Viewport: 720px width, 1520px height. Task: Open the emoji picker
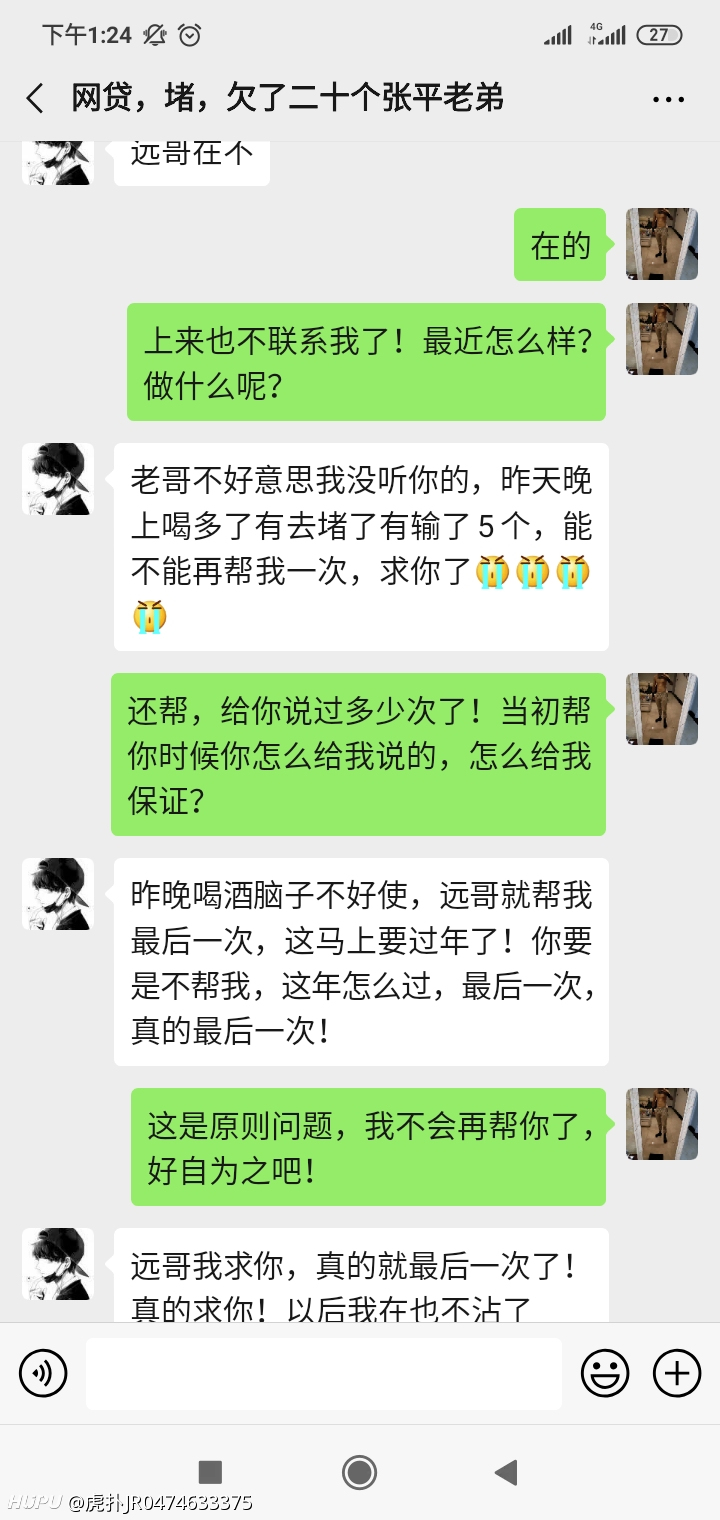(605, 1373)
